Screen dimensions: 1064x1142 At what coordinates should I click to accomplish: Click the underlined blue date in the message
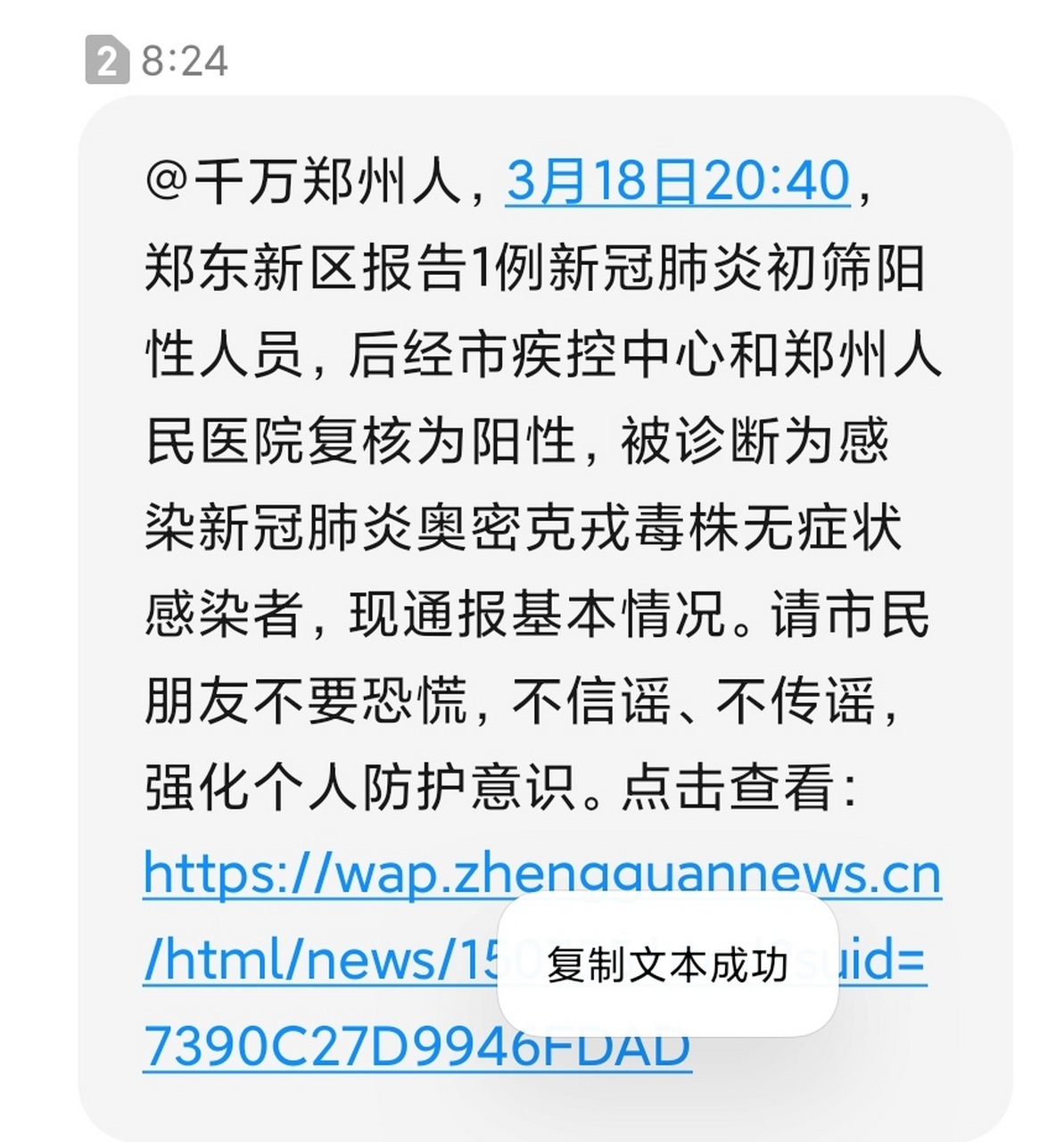pyautogui.click(x=676, y=181)
